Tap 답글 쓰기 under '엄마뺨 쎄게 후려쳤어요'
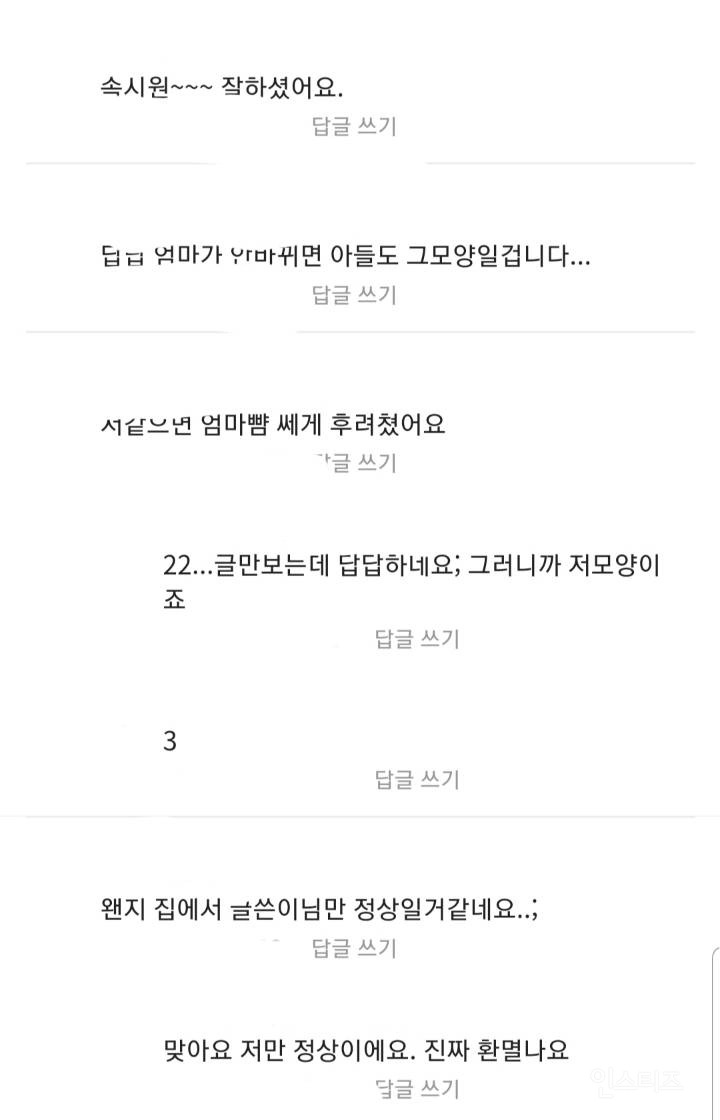 click(x=354, y=462)
